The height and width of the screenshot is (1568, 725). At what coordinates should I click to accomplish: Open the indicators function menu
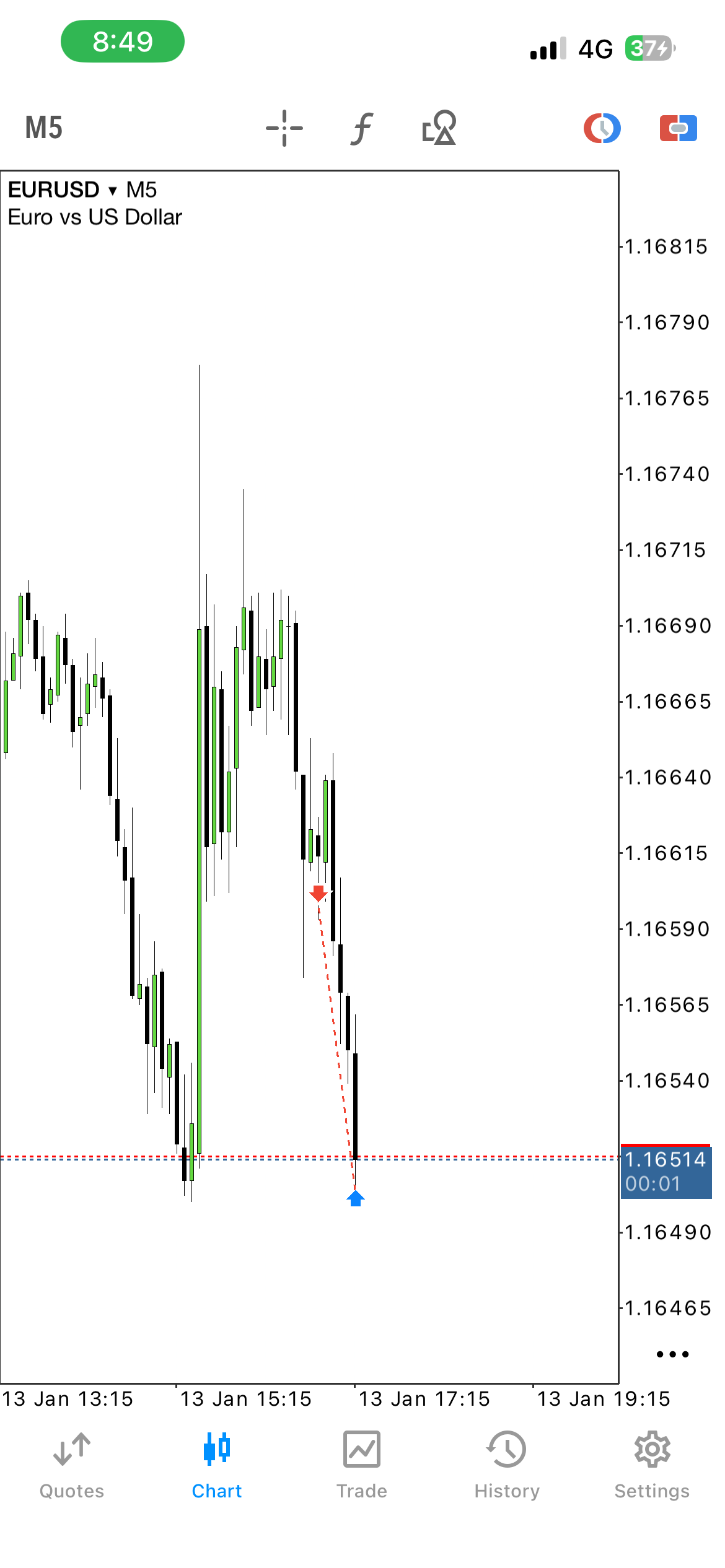pos(362,128)
